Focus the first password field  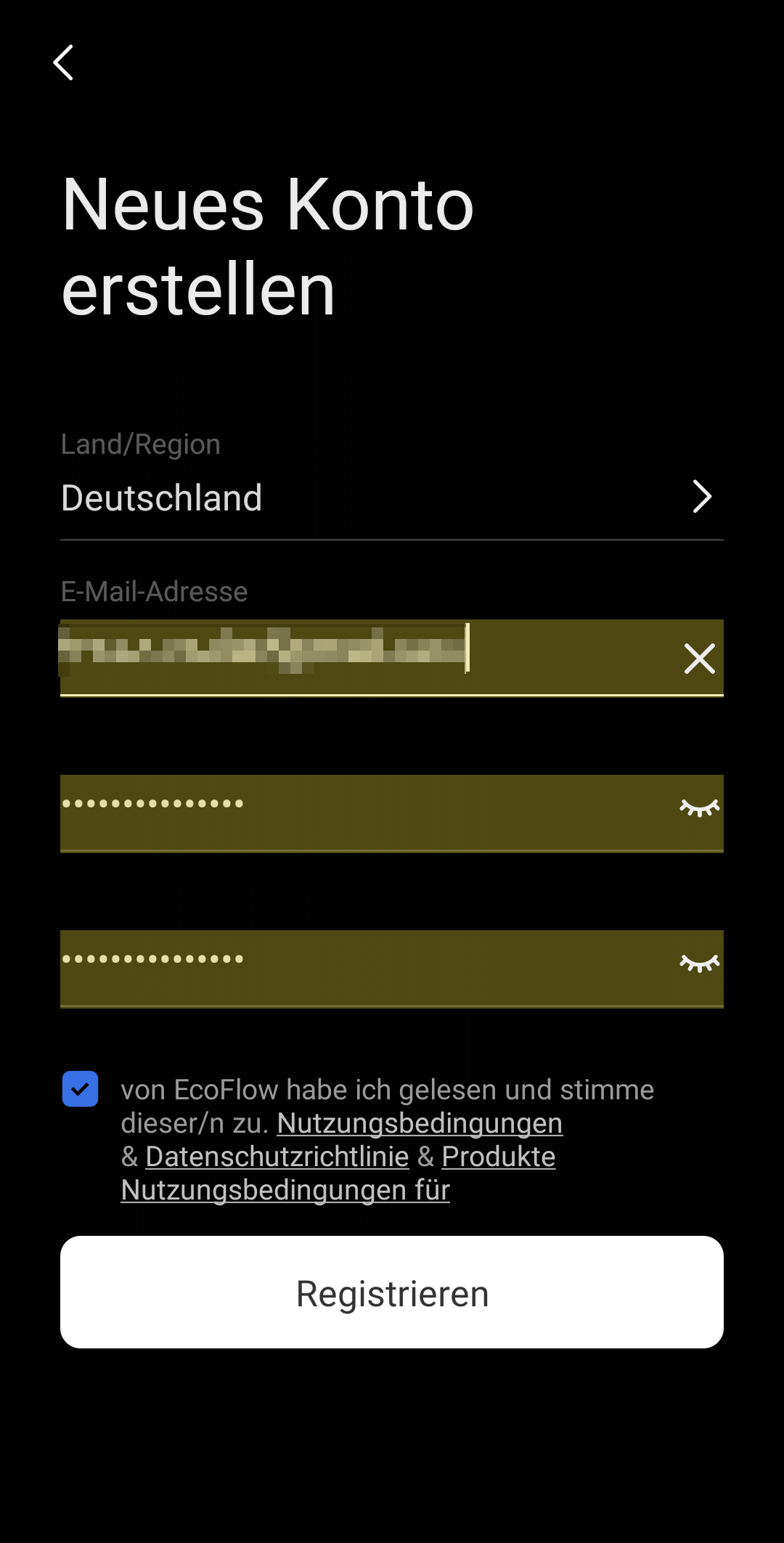pyautogui.click(x=363, y=813)
